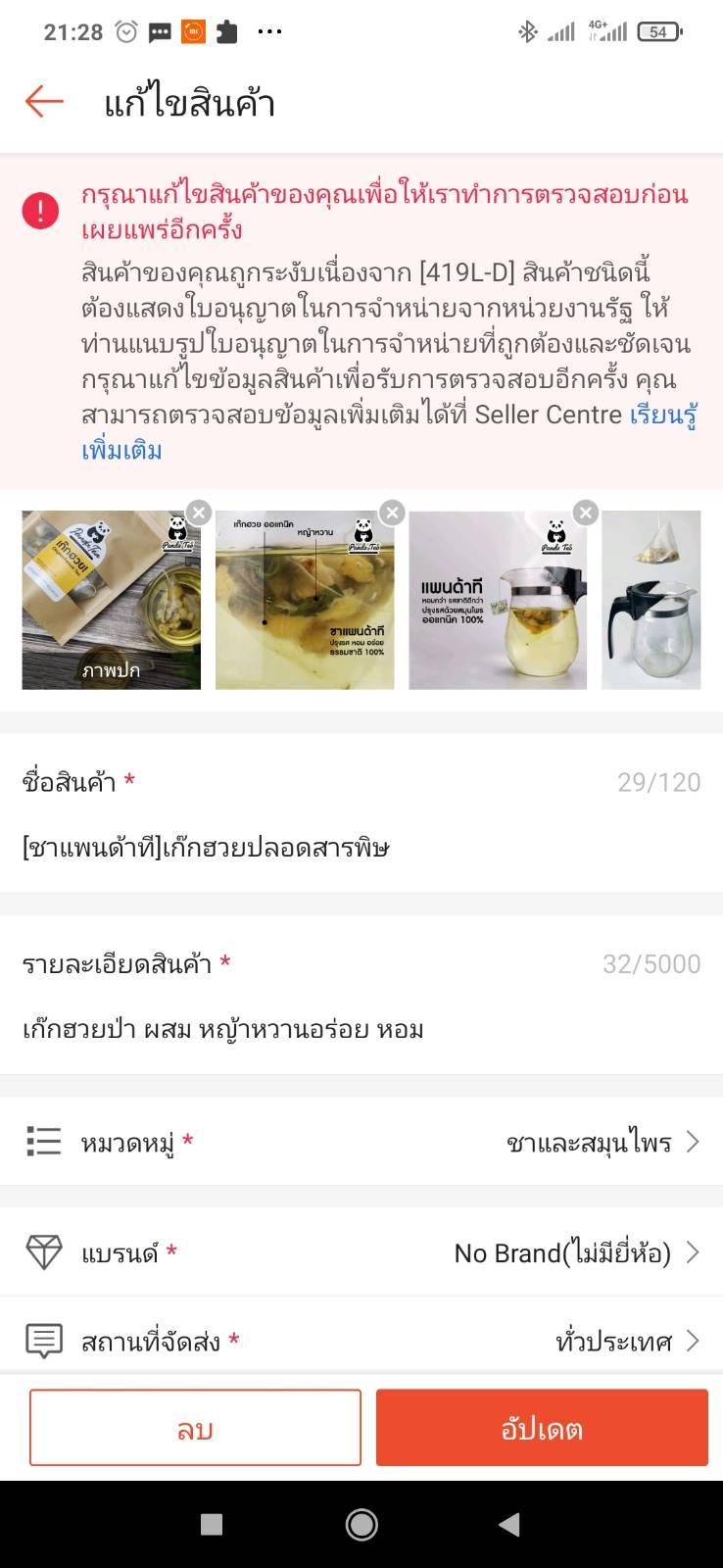Image resolution: width=723 pixels, height=1568 pixels.
Task: Remove the second product photo
Action: (392, 513)
